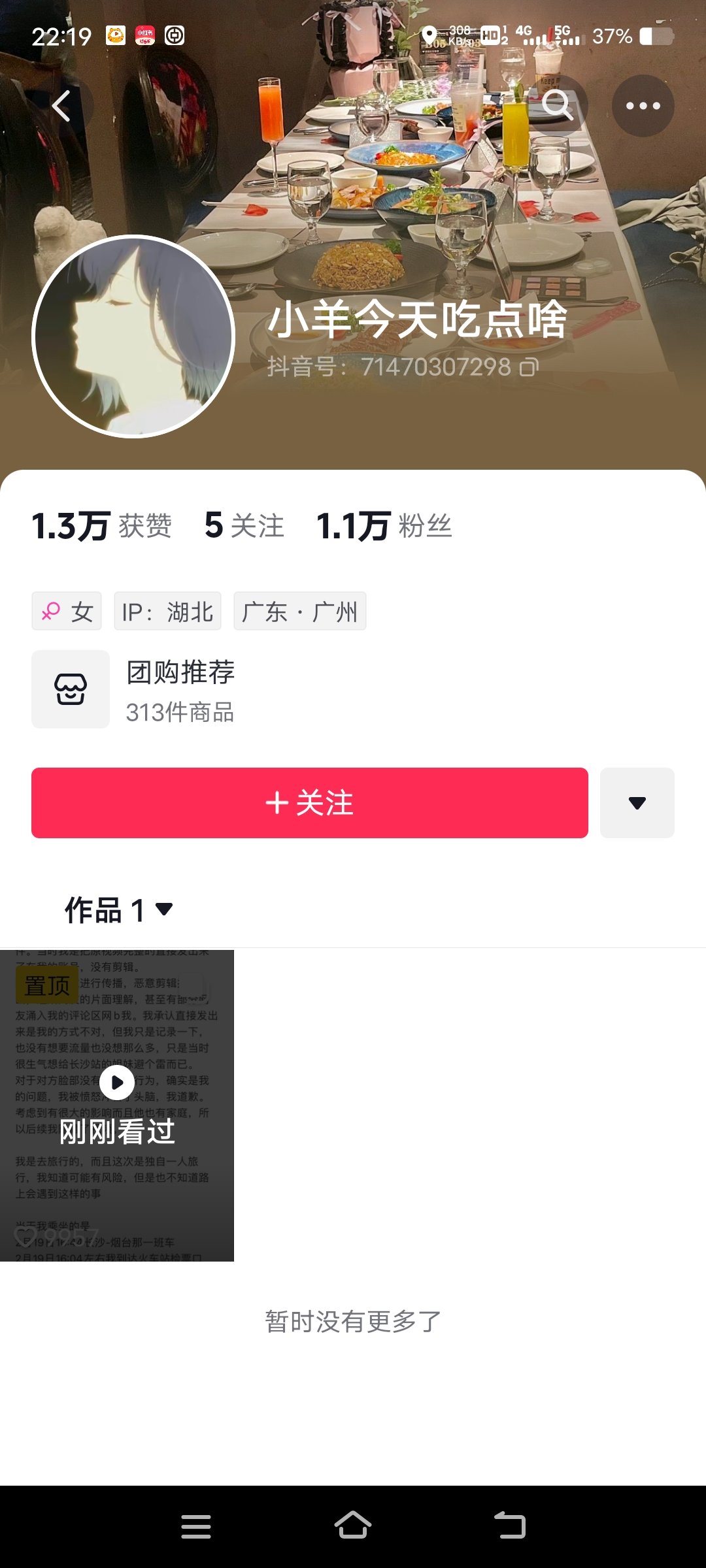Open 团购推荐 with 313 products
Image resolution: width=706 pixels, height=1568 pixels.
[180, 689]
